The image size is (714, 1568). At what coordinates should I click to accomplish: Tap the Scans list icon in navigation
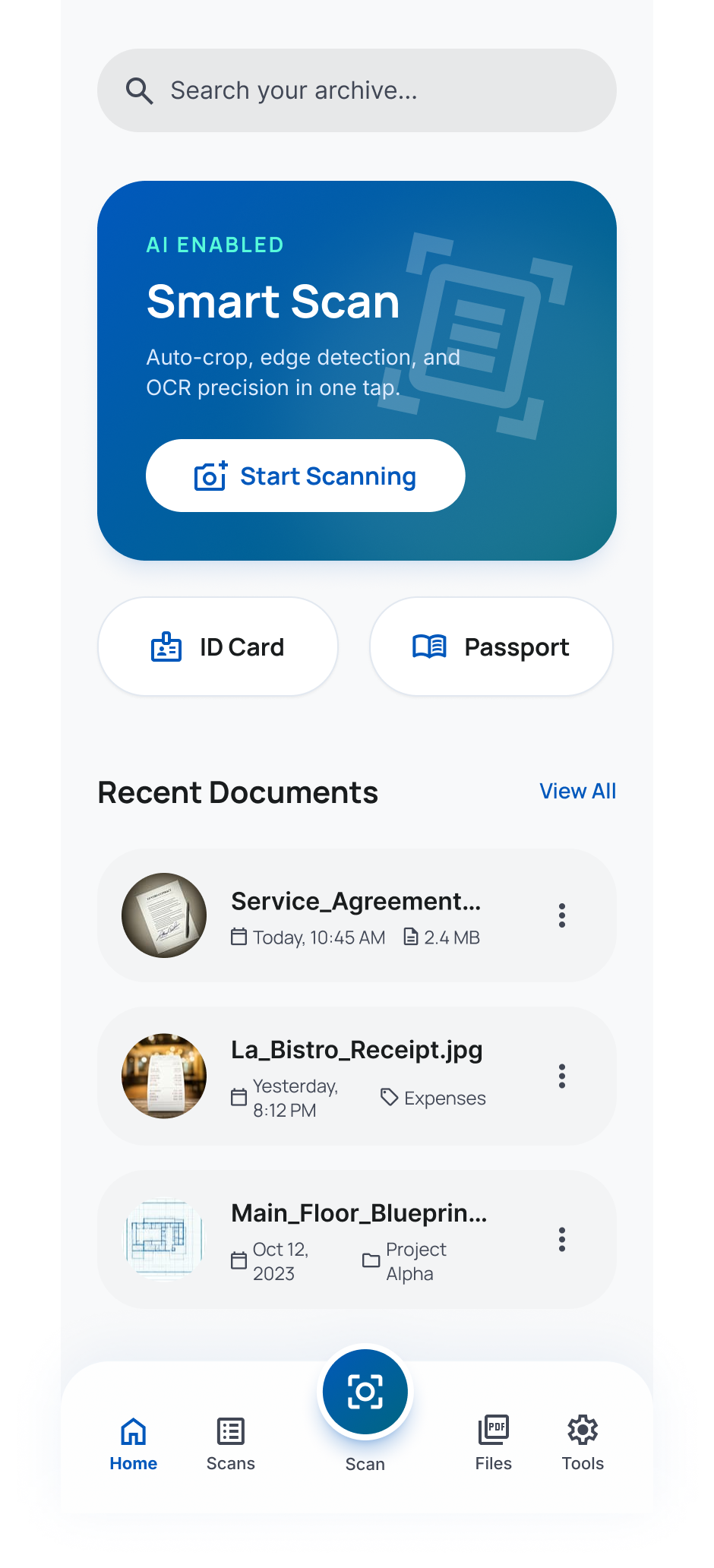(230, 1428)
